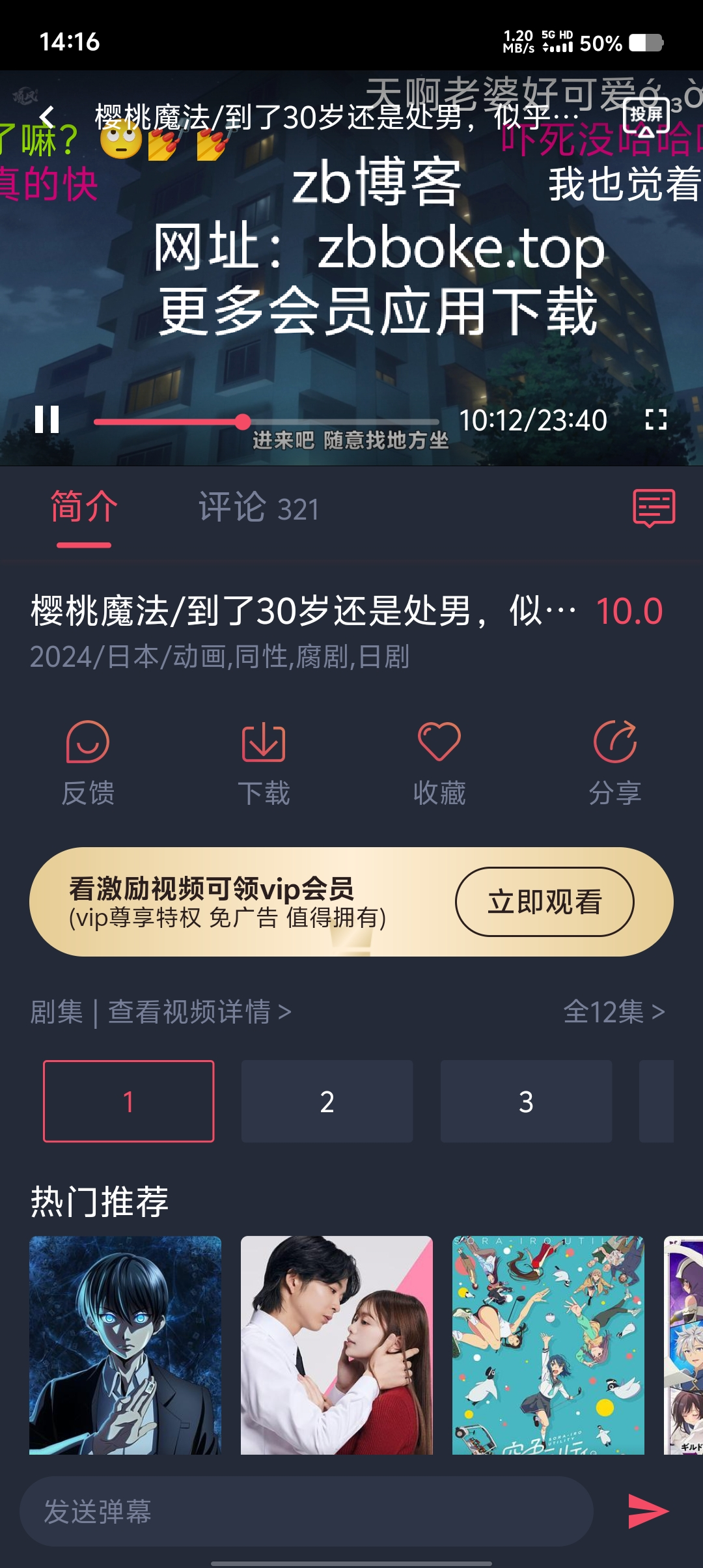Screen dimensions: 703x1568
Task: Switch to the 评论 321 tab
Action: 259,507
